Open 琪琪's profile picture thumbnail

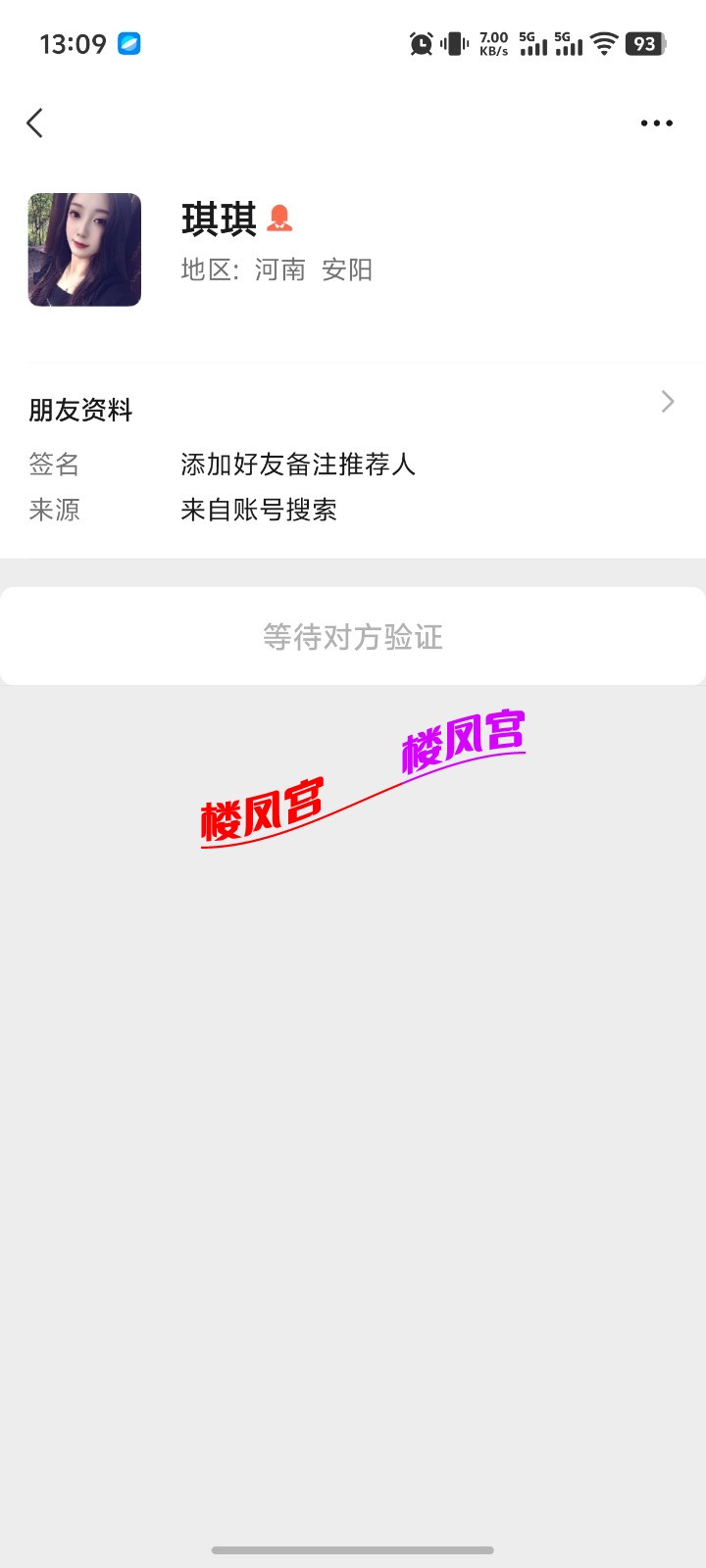point(84,250)
